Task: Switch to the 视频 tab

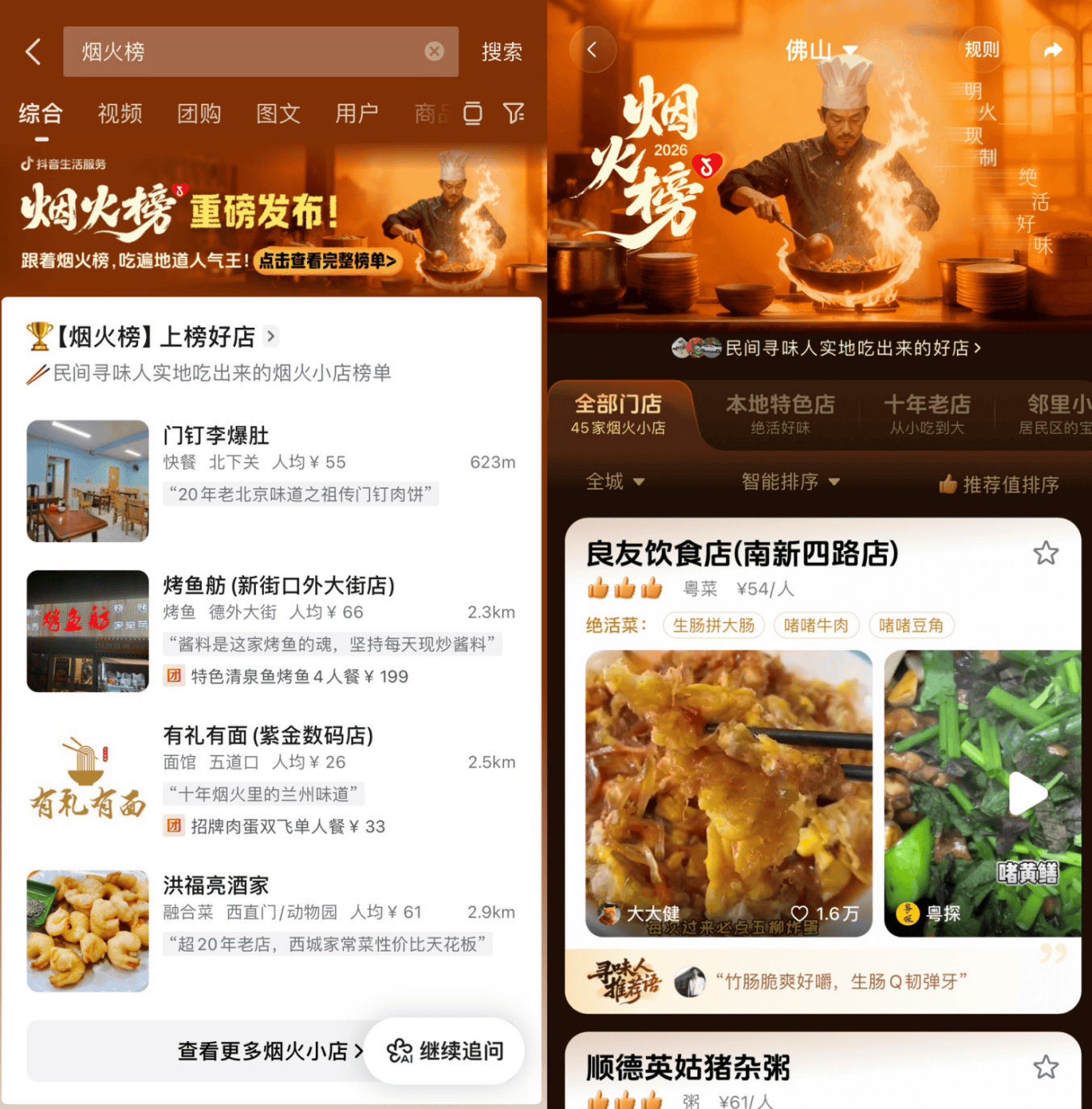Action: pos(120,113)
